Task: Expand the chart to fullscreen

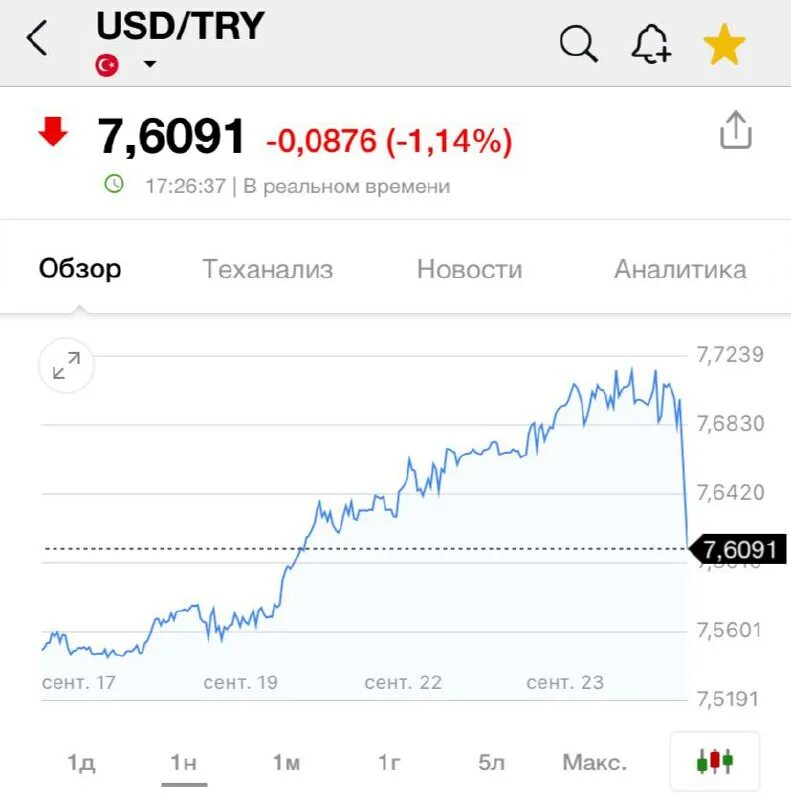Action: pos(65,364)
